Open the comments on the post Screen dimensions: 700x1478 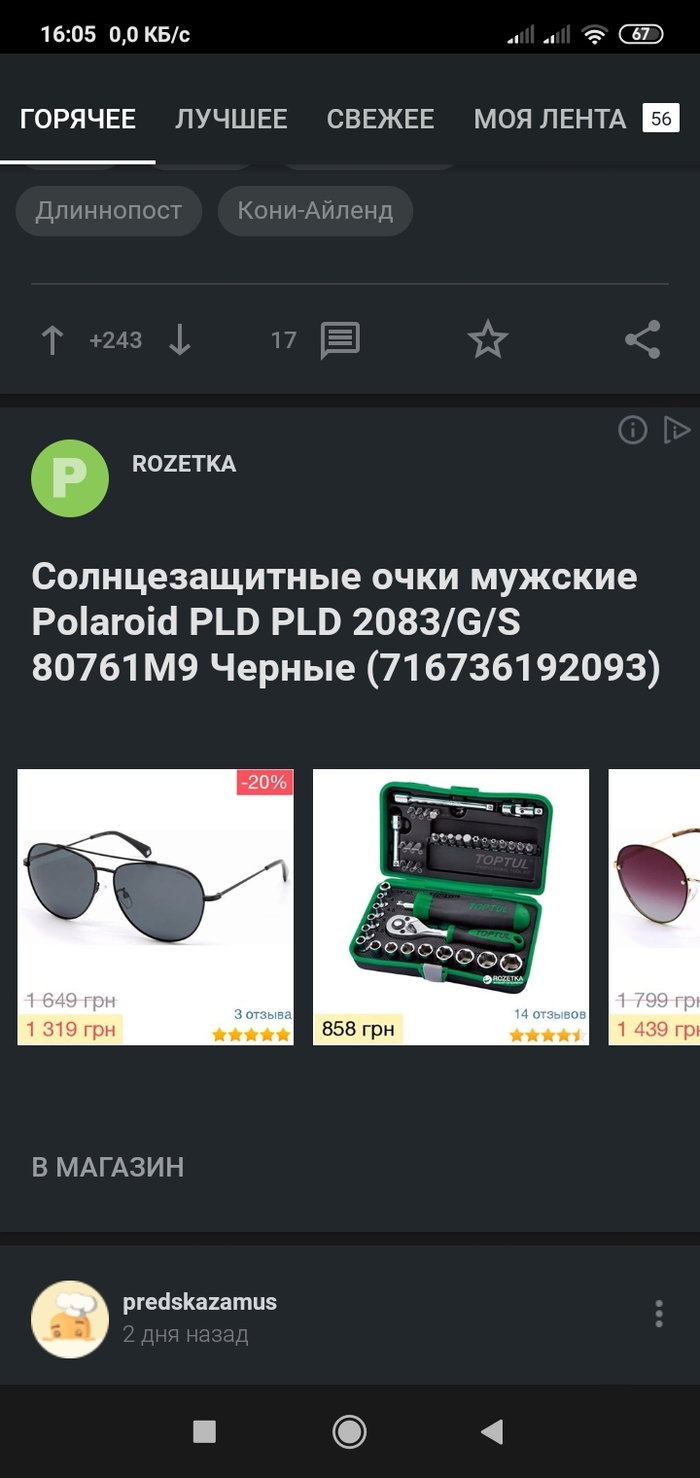coord(339,340)
